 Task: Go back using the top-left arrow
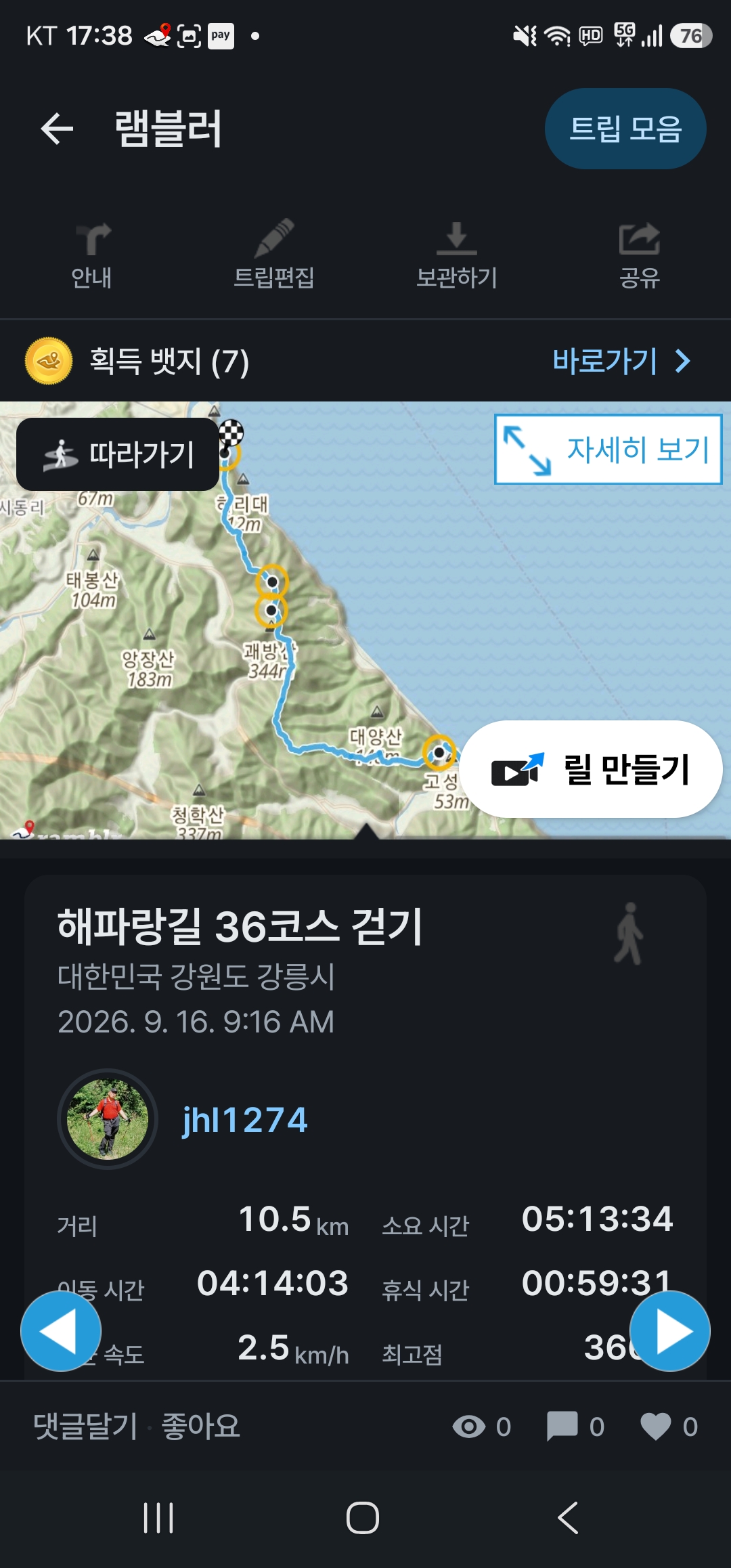click(x=57, y=129)
